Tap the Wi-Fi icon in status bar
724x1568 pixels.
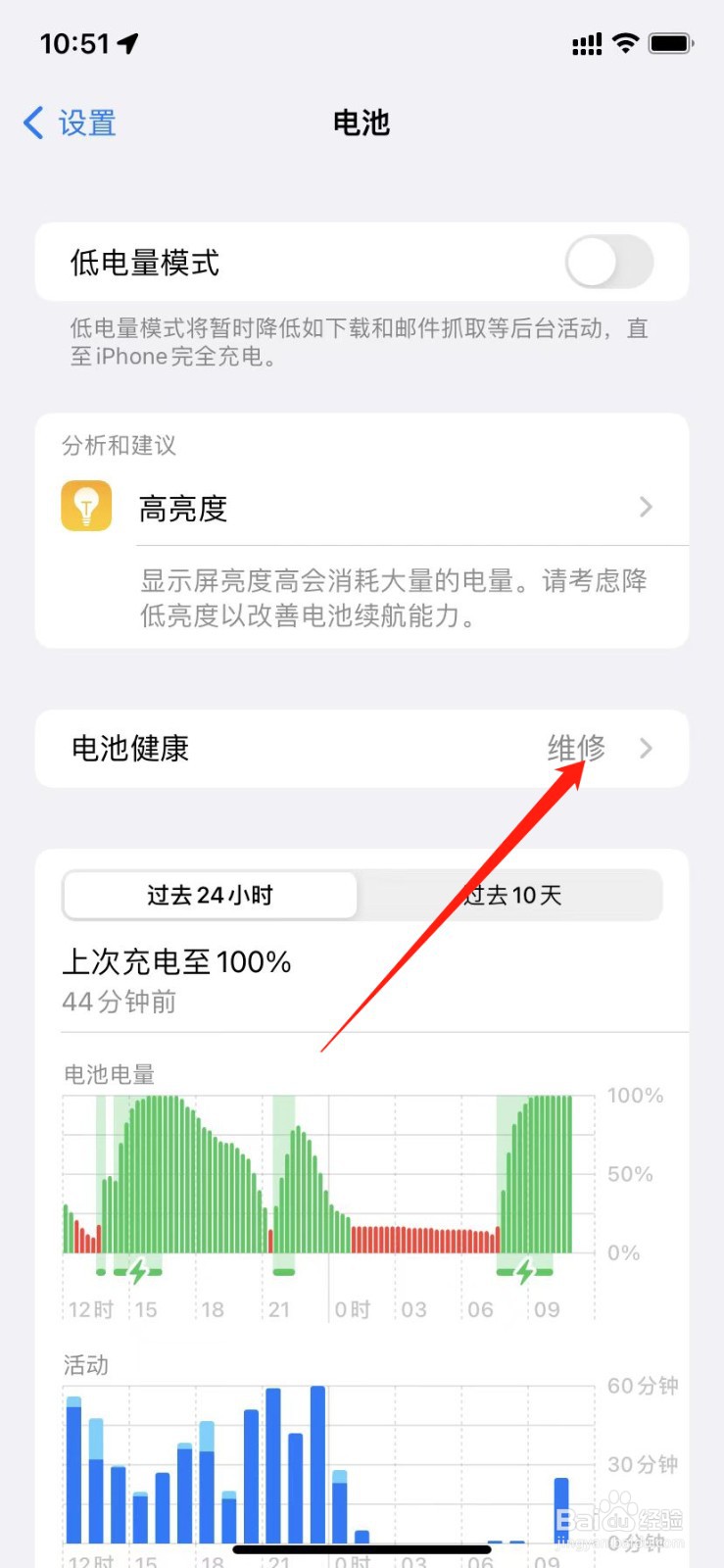click(626, 43)
